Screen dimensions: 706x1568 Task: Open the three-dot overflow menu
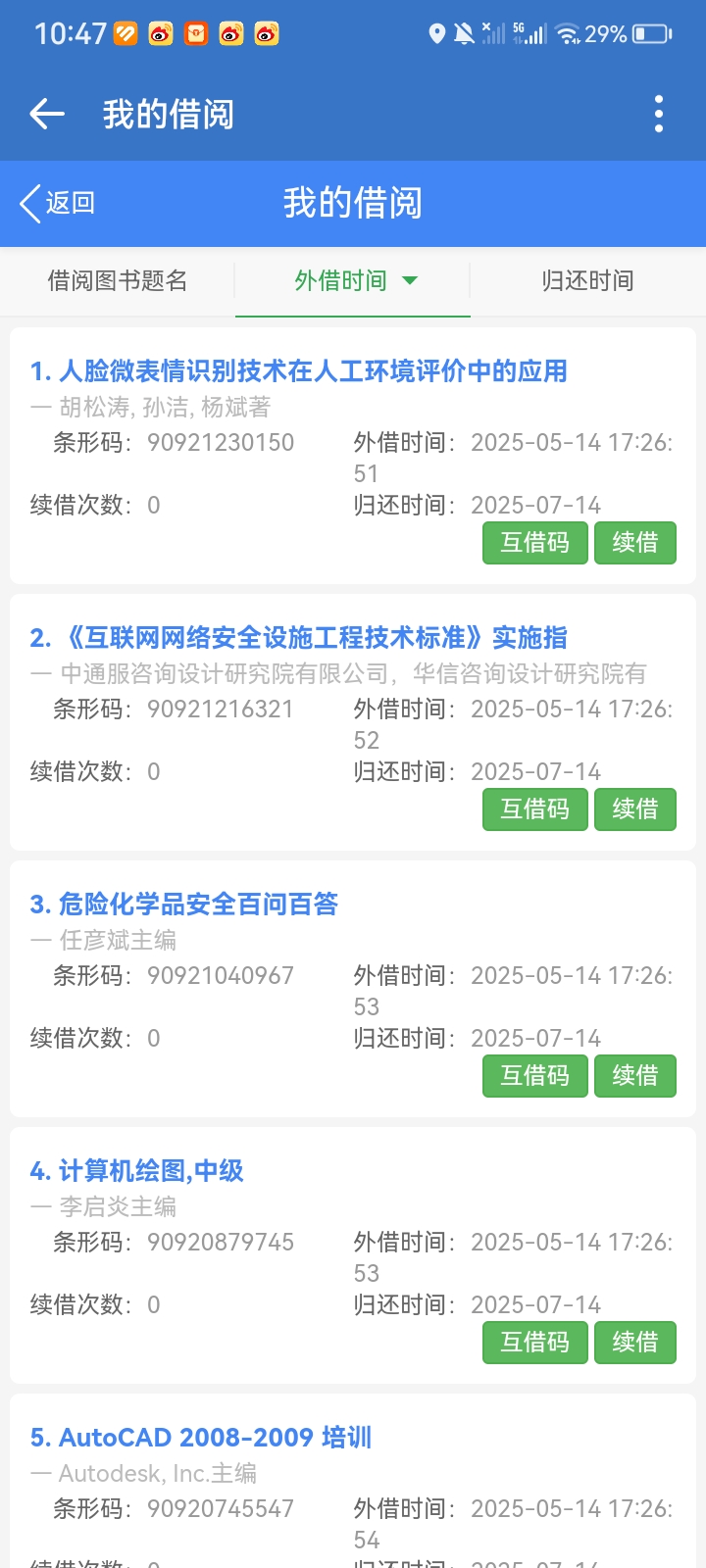pos(659,115)
